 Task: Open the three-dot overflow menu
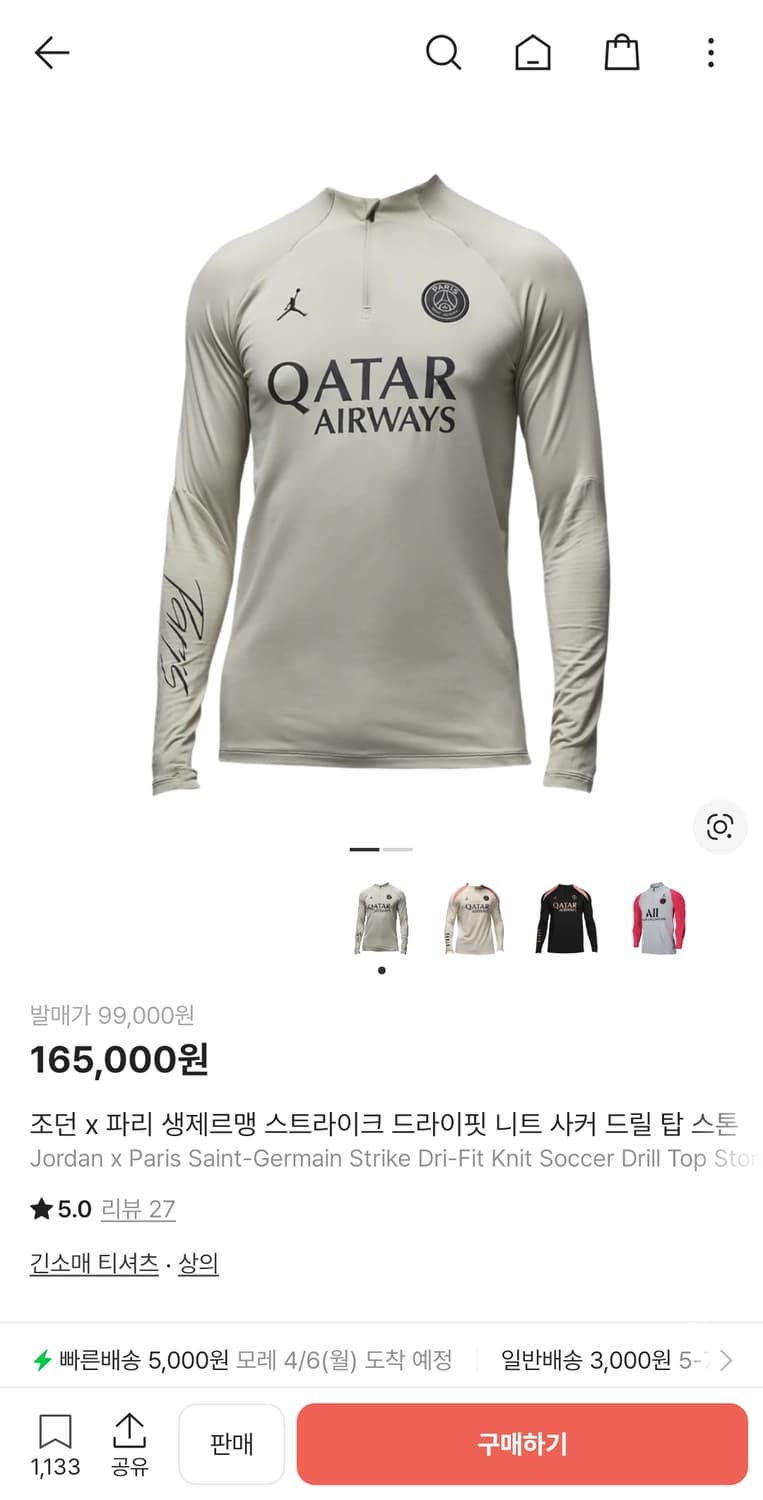[x=710, y=53]
